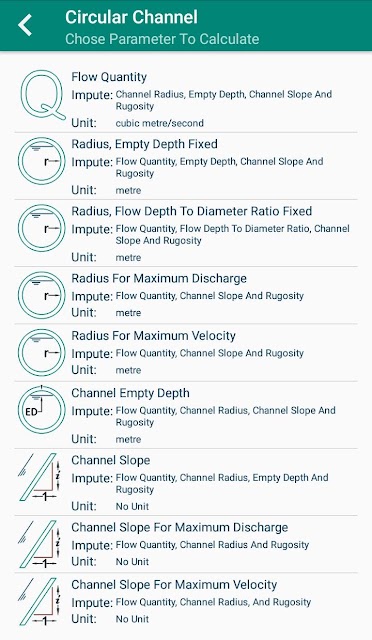The image size is (372, 640).
Task: Open Channel Slope For Maximum Velocity
Action: [186, 602]
